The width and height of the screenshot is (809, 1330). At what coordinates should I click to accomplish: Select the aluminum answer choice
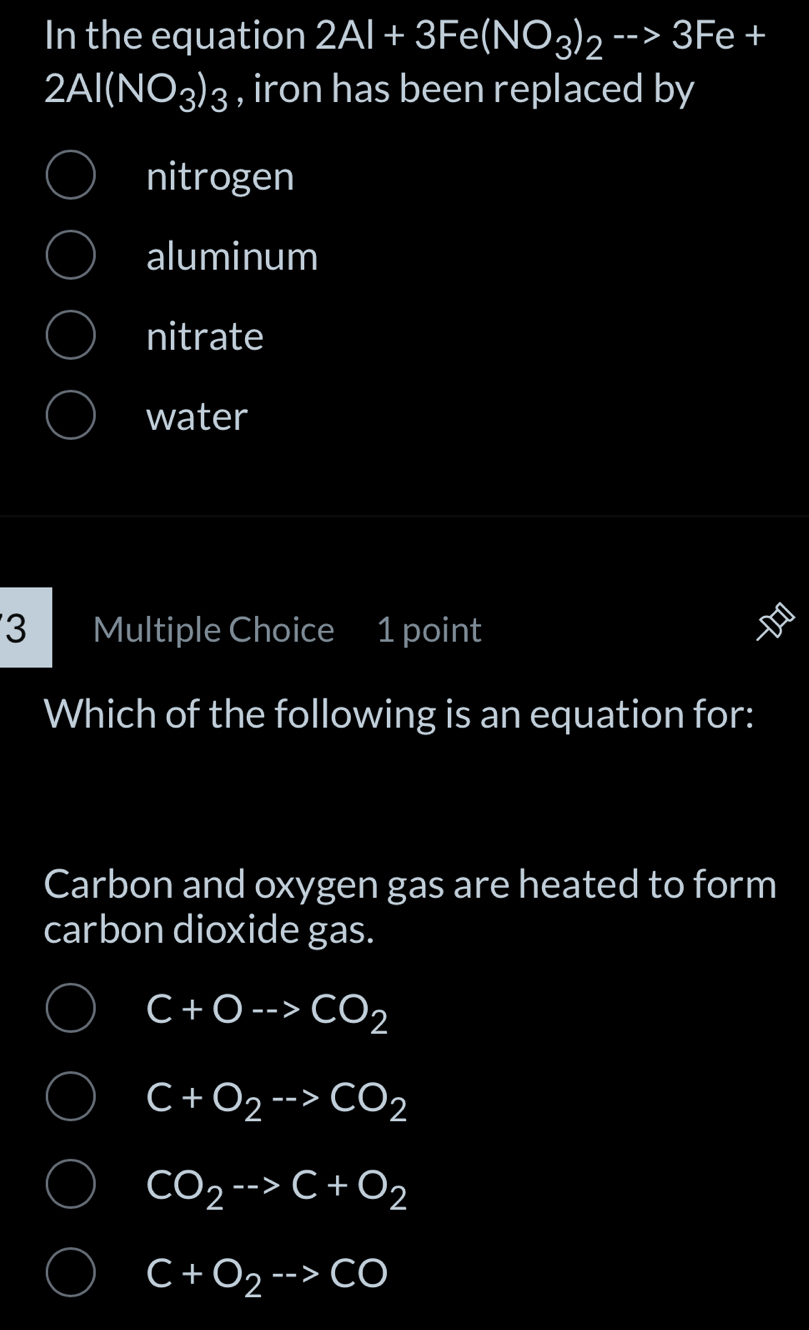pyautogui.click(x=70, y=254)
